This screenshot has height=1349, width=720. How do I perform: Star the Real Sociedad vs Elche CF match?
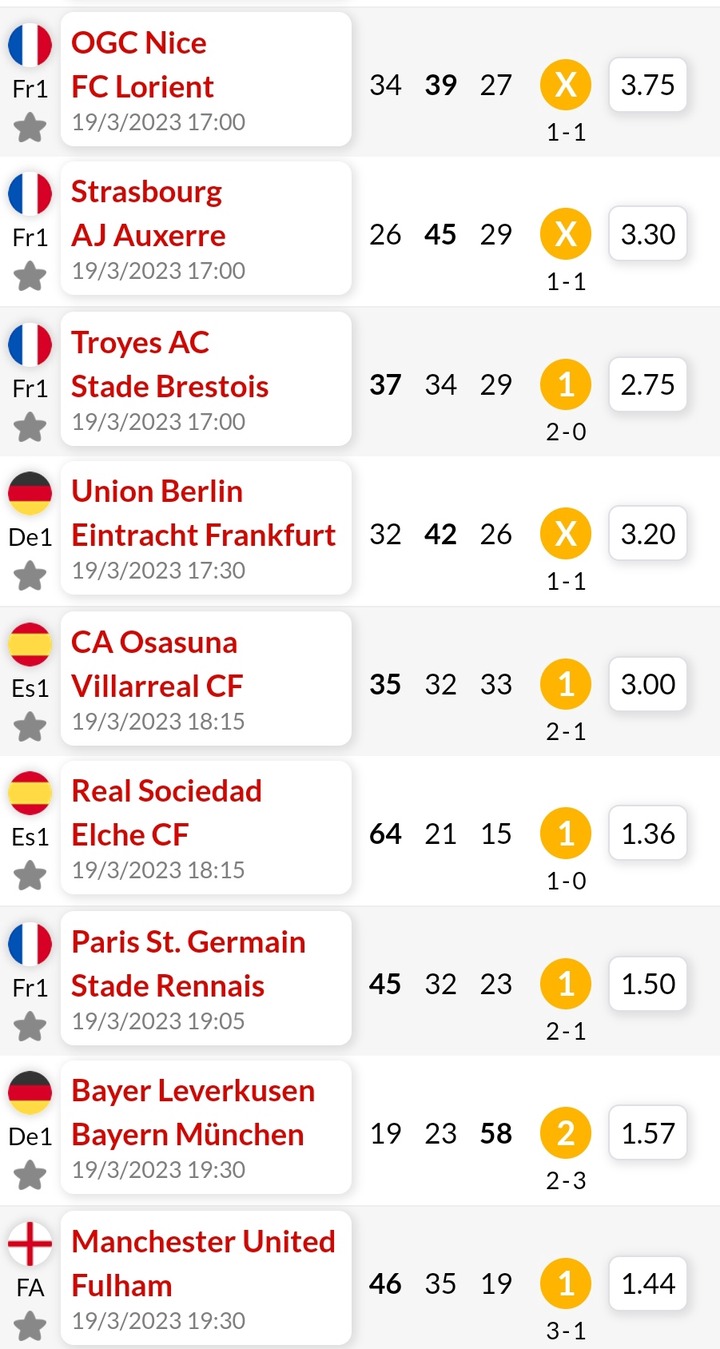click(x=30, y=875)
